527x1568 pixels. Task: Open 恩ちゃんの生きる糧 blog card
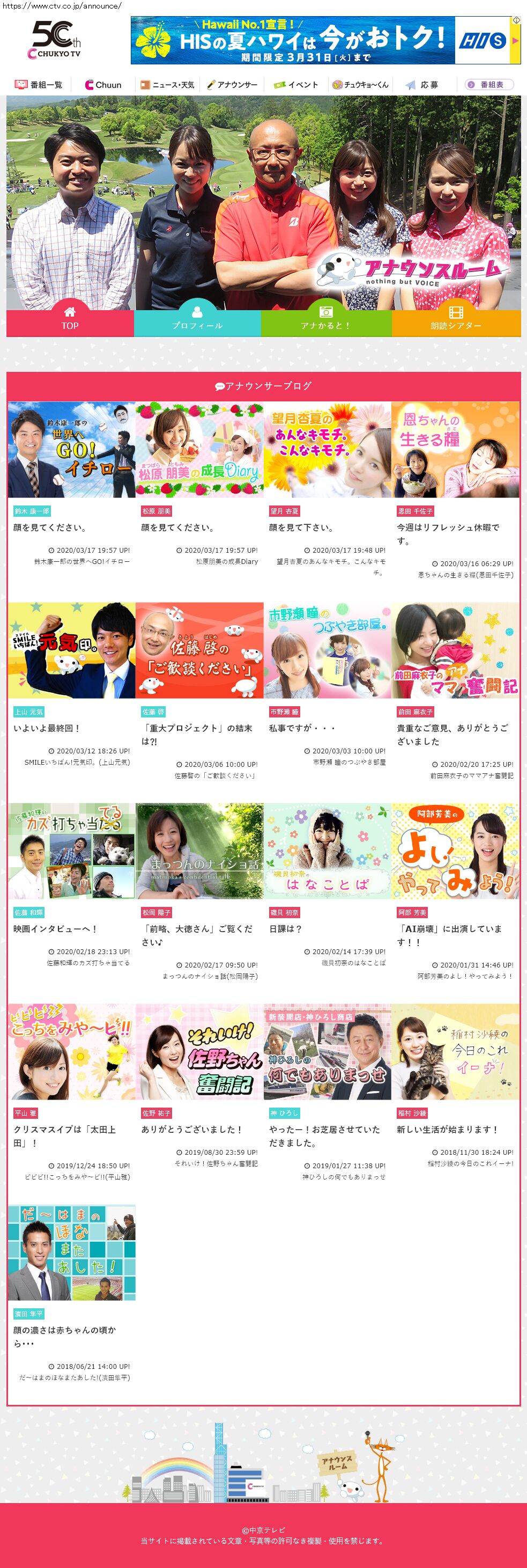[455, 449]
